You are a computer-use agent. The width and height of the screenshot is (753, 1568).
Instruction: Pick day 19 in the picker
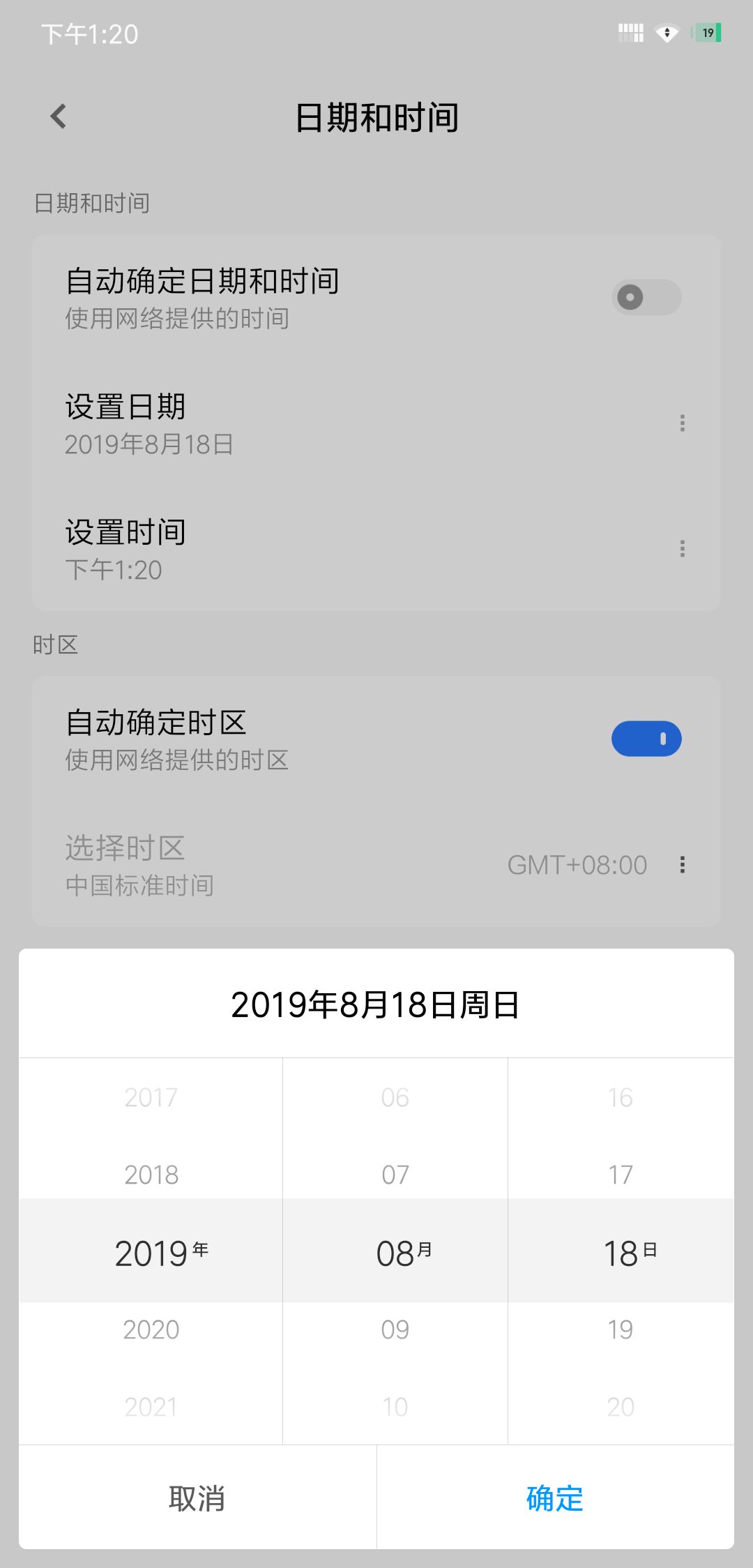coord(621,1330)
